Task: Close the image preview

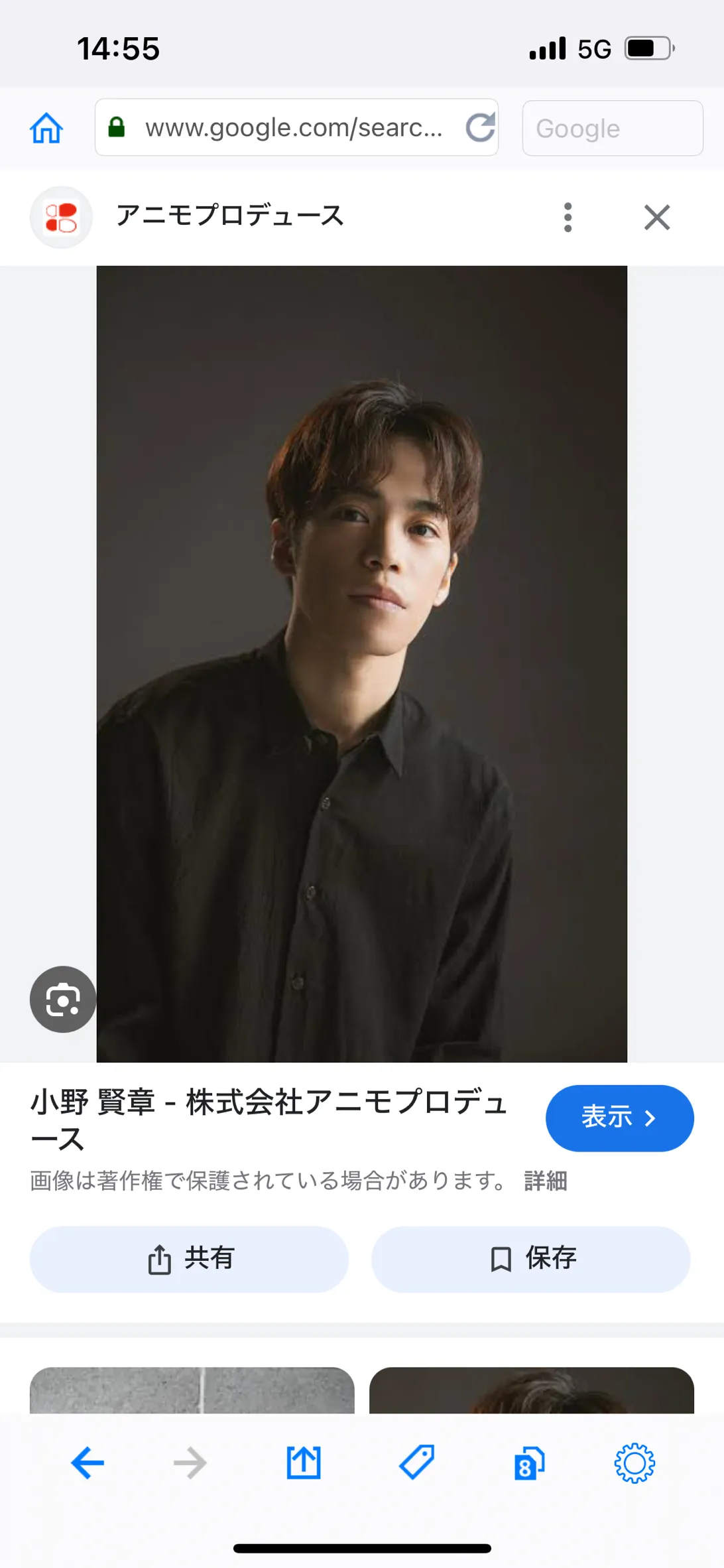Action: [656, 217]
